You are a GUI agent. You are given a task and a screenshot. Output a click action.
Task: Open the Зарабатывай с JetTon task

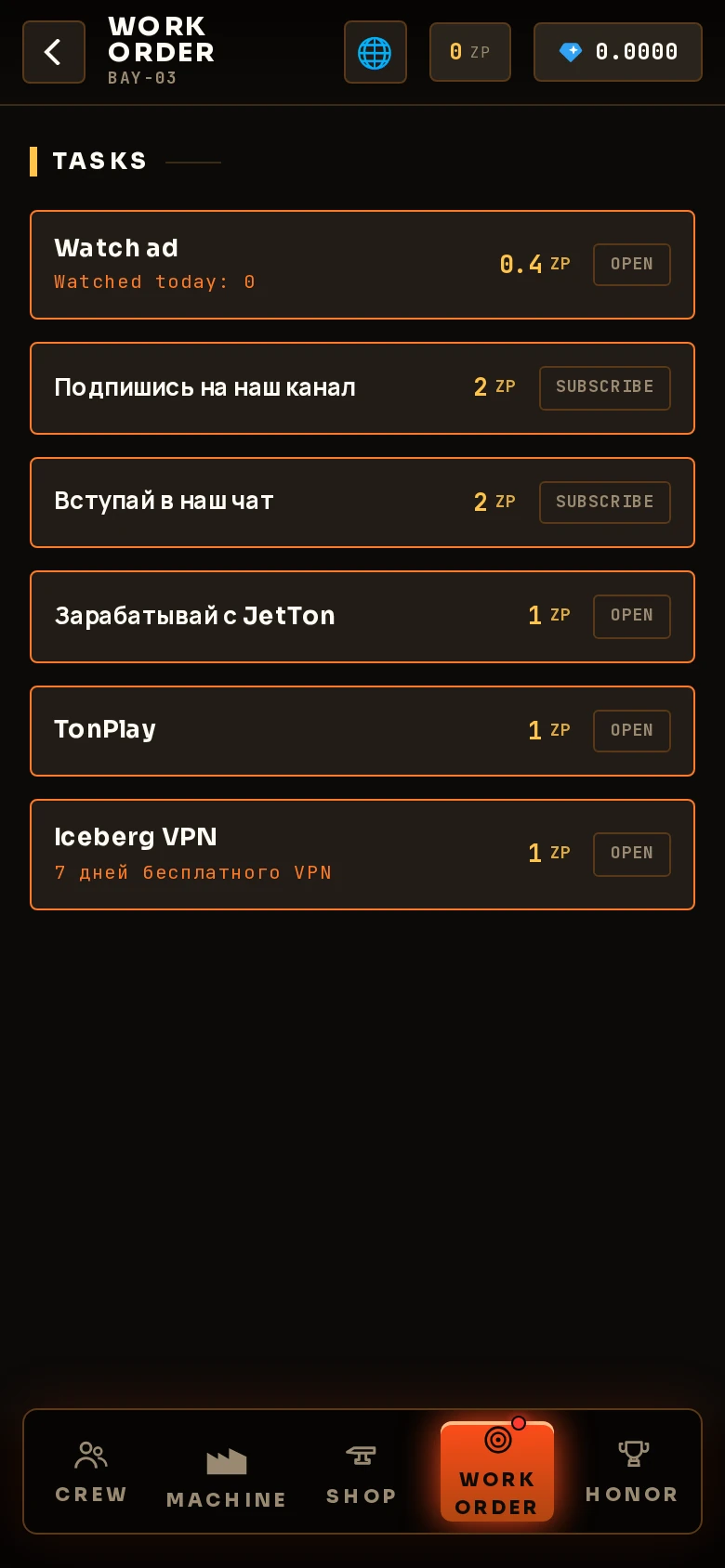coord(632,616)
